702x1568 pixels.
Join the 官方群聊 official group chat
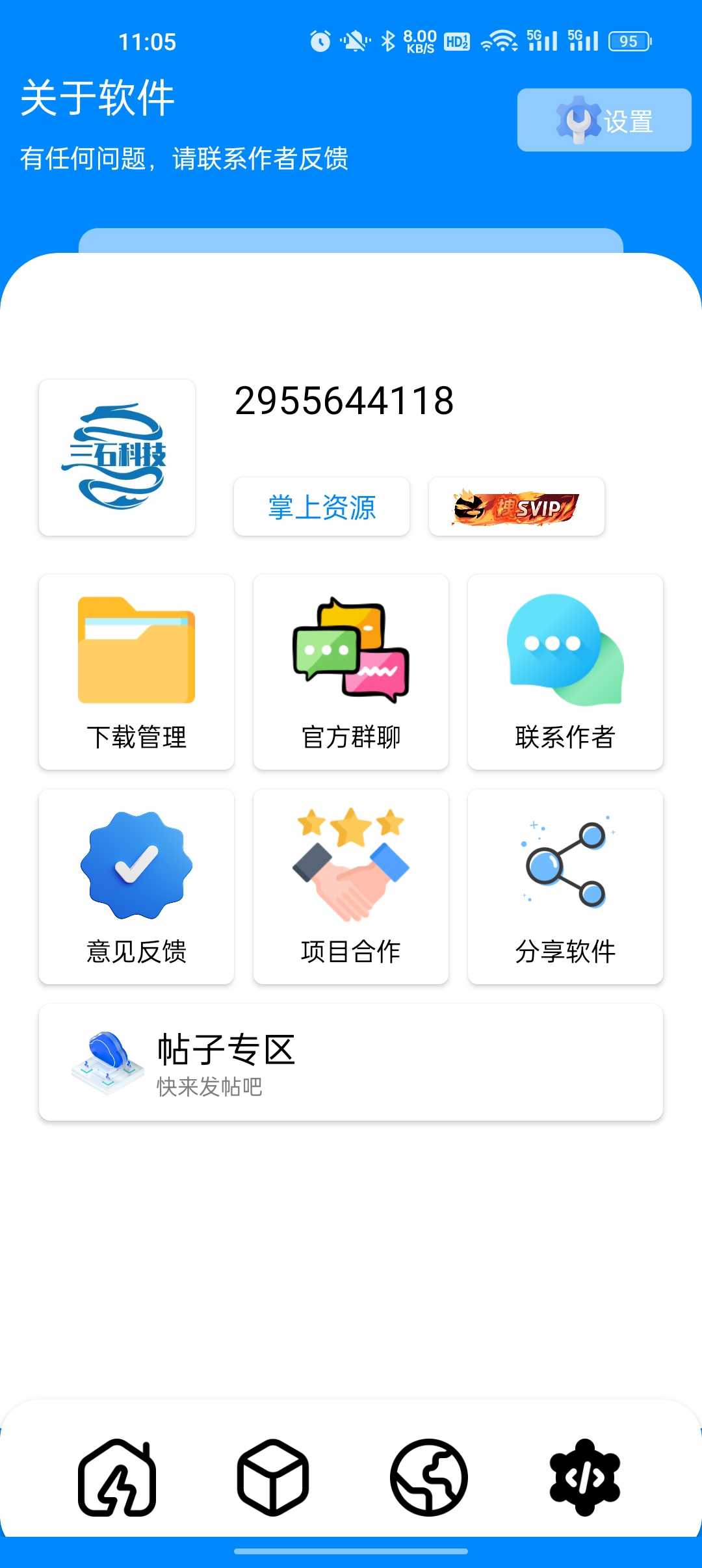click(351, 672)
